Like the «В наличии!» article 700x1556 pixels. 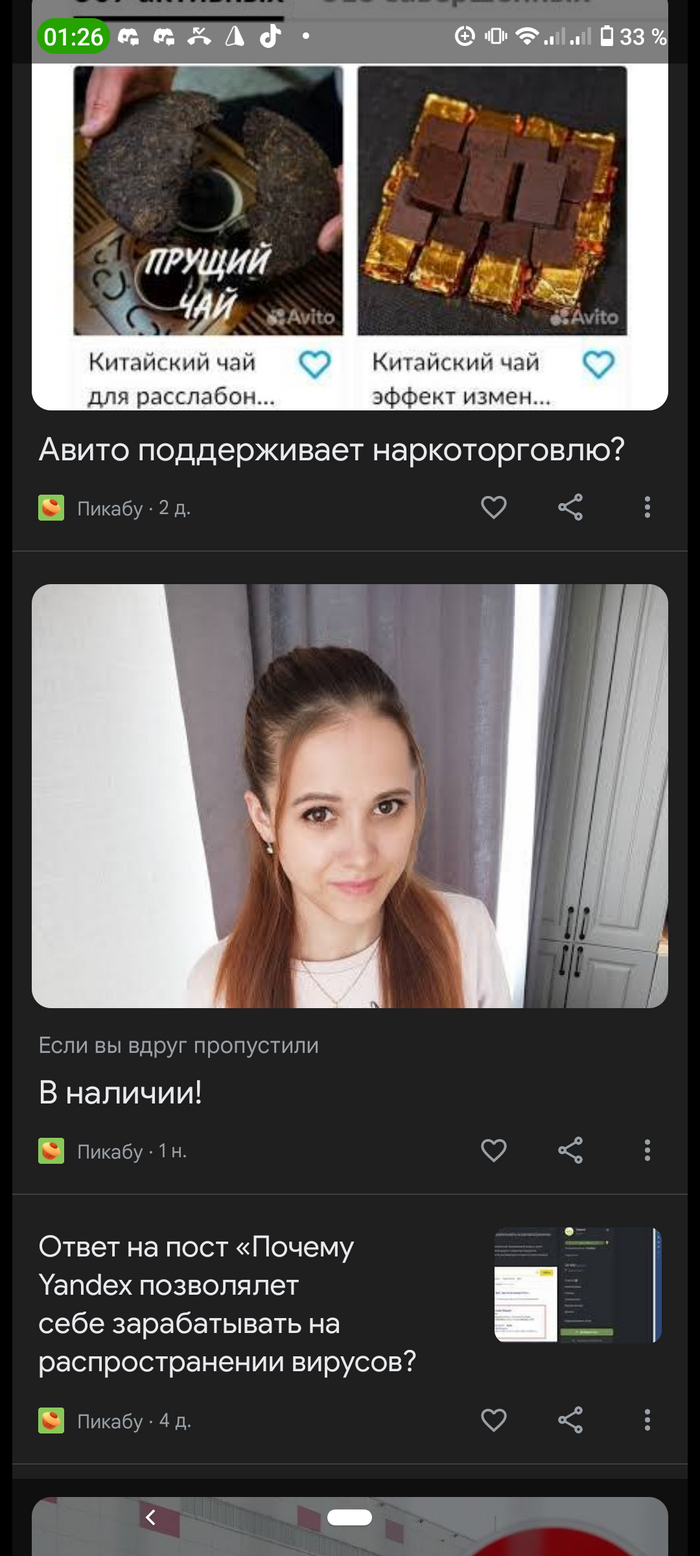click(494, 1151)
